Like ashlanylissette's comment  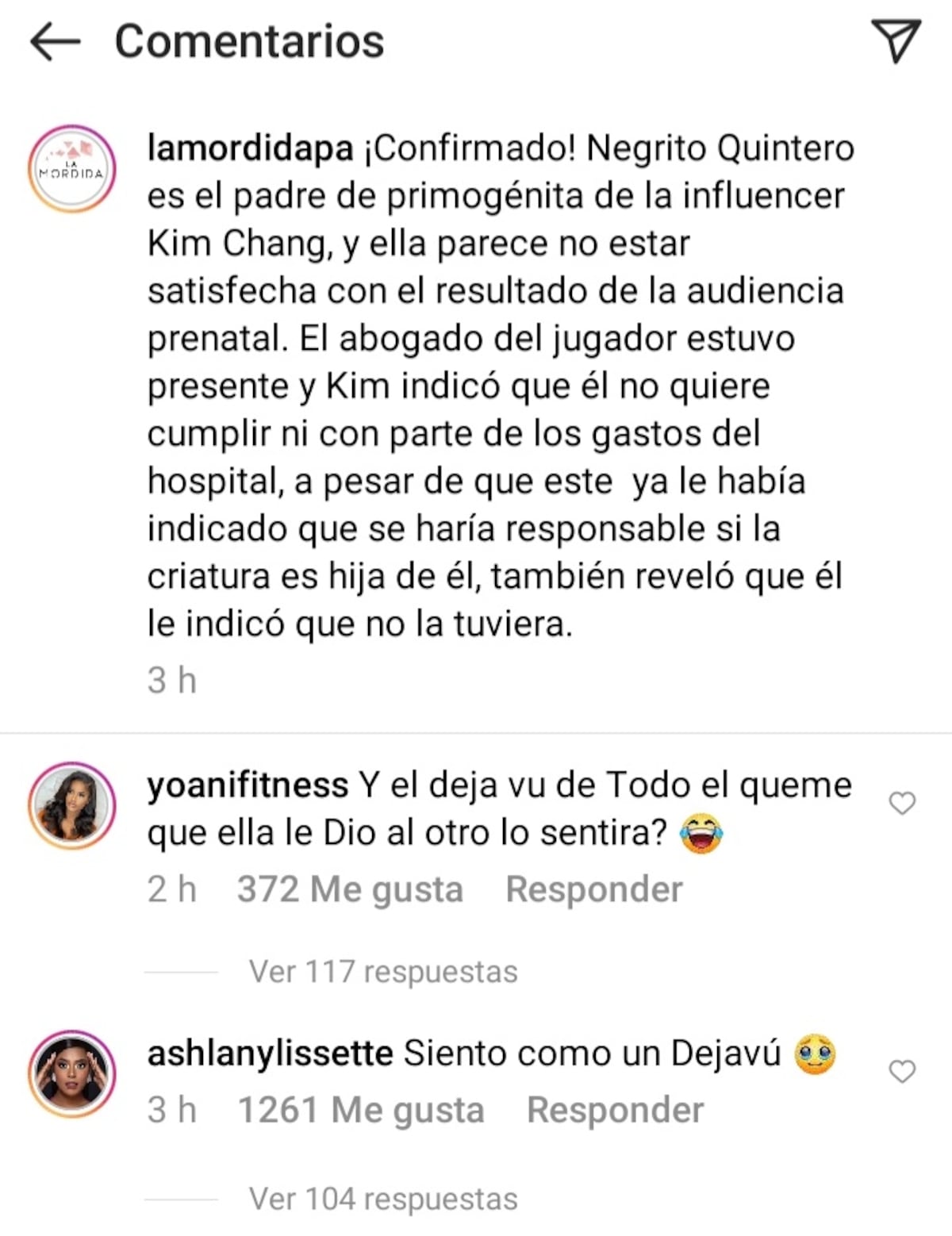[902, 1072]
